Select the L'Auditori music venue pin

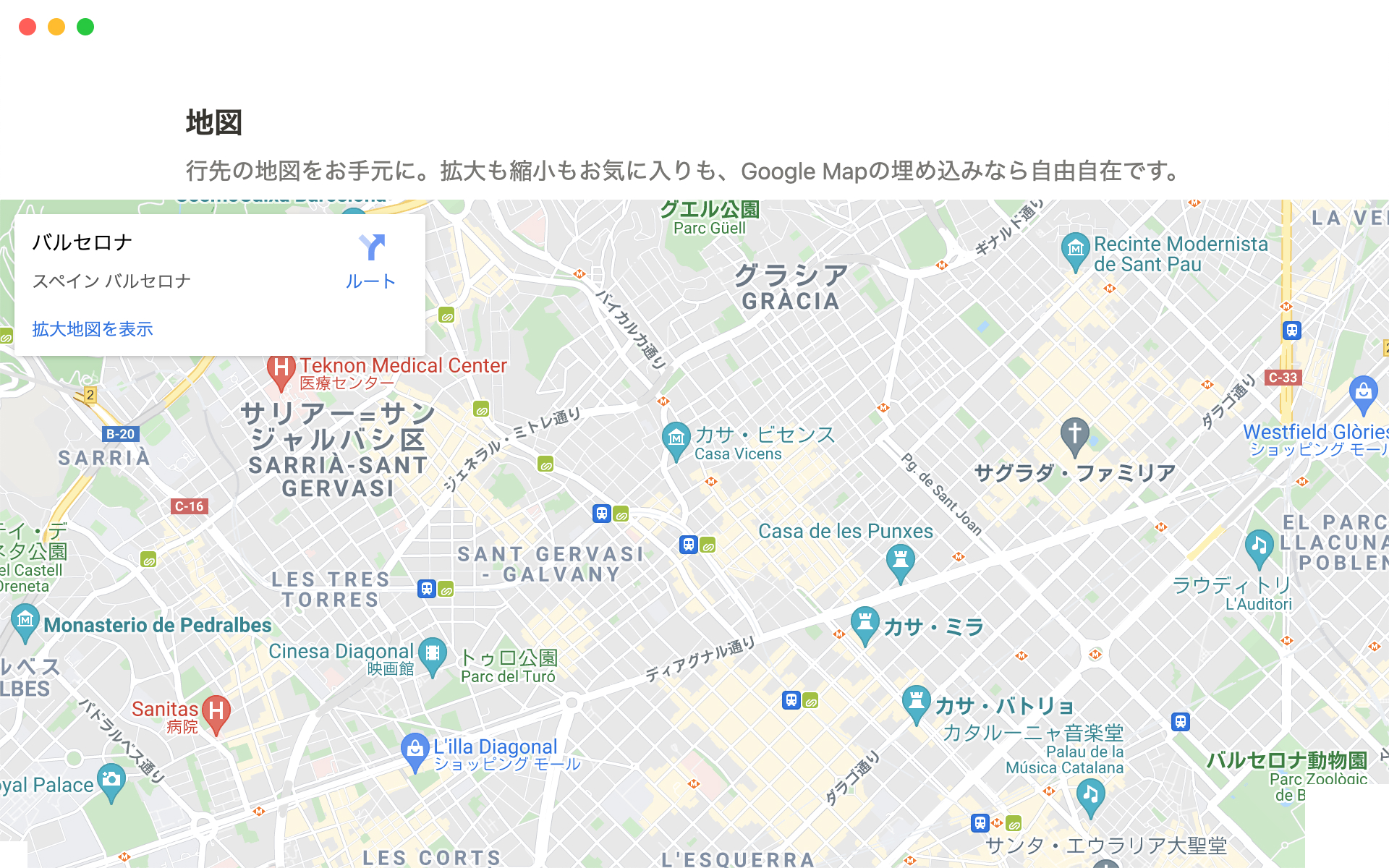(1259, 548)
